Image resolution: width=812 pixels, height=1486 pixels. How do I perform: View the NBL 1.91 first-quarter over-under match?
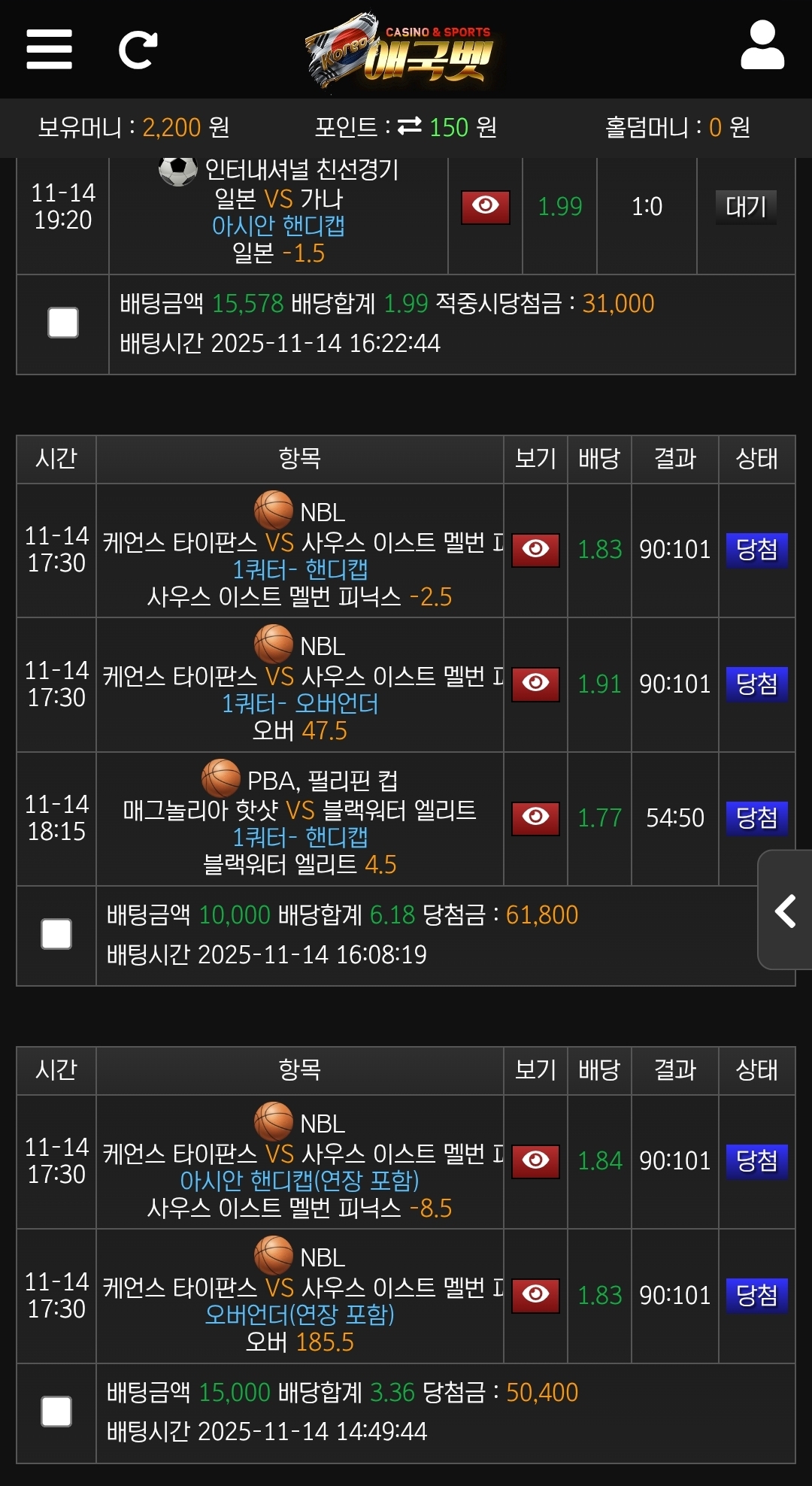[x=535, y=684]
